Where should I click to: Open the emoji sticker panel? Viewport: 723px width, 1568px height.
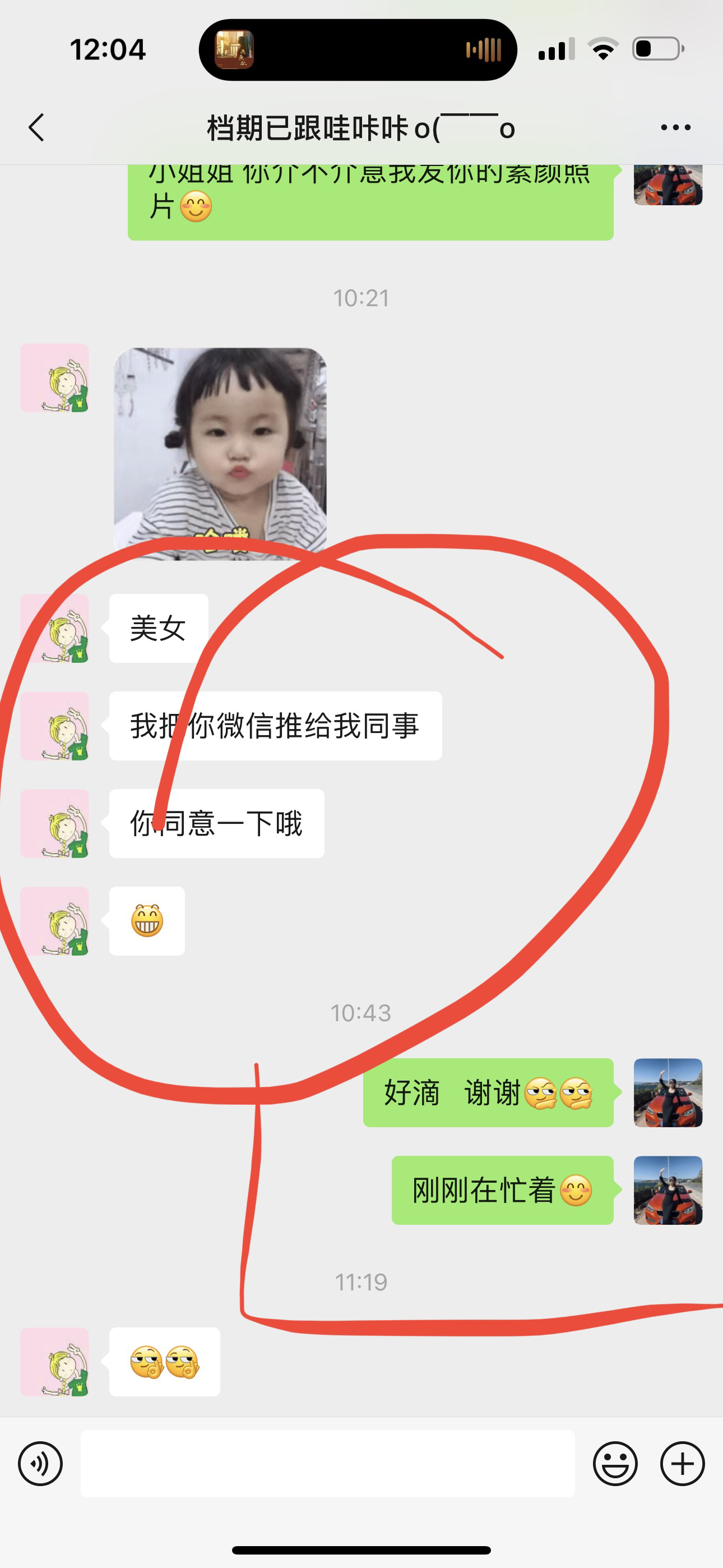point(615,1463)
